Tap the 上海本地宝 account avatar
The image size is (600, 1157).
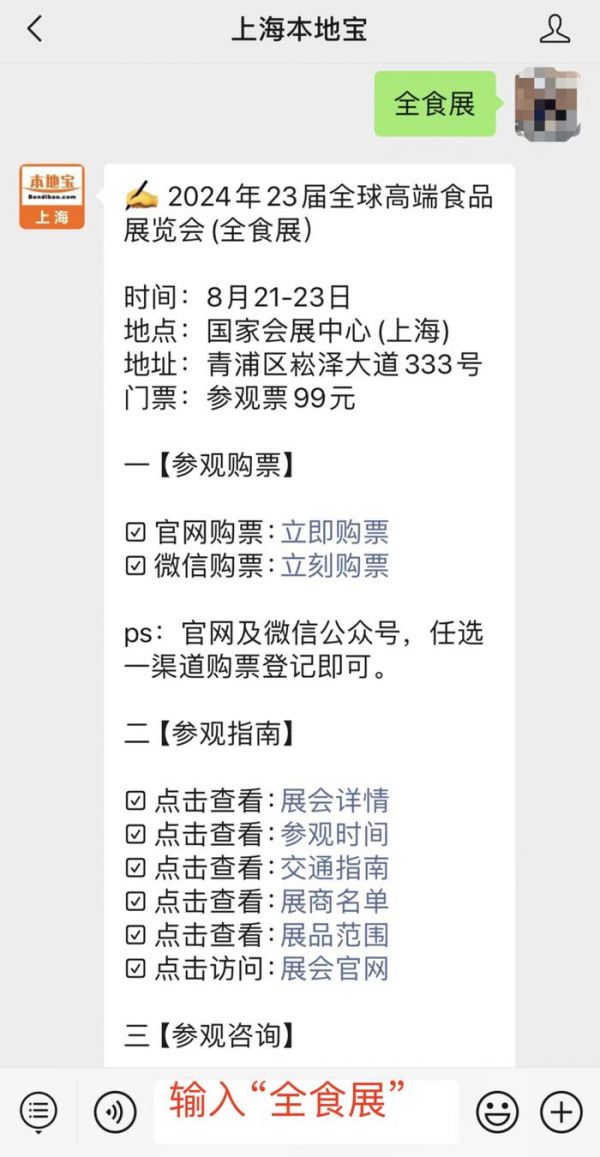(52, 196)
